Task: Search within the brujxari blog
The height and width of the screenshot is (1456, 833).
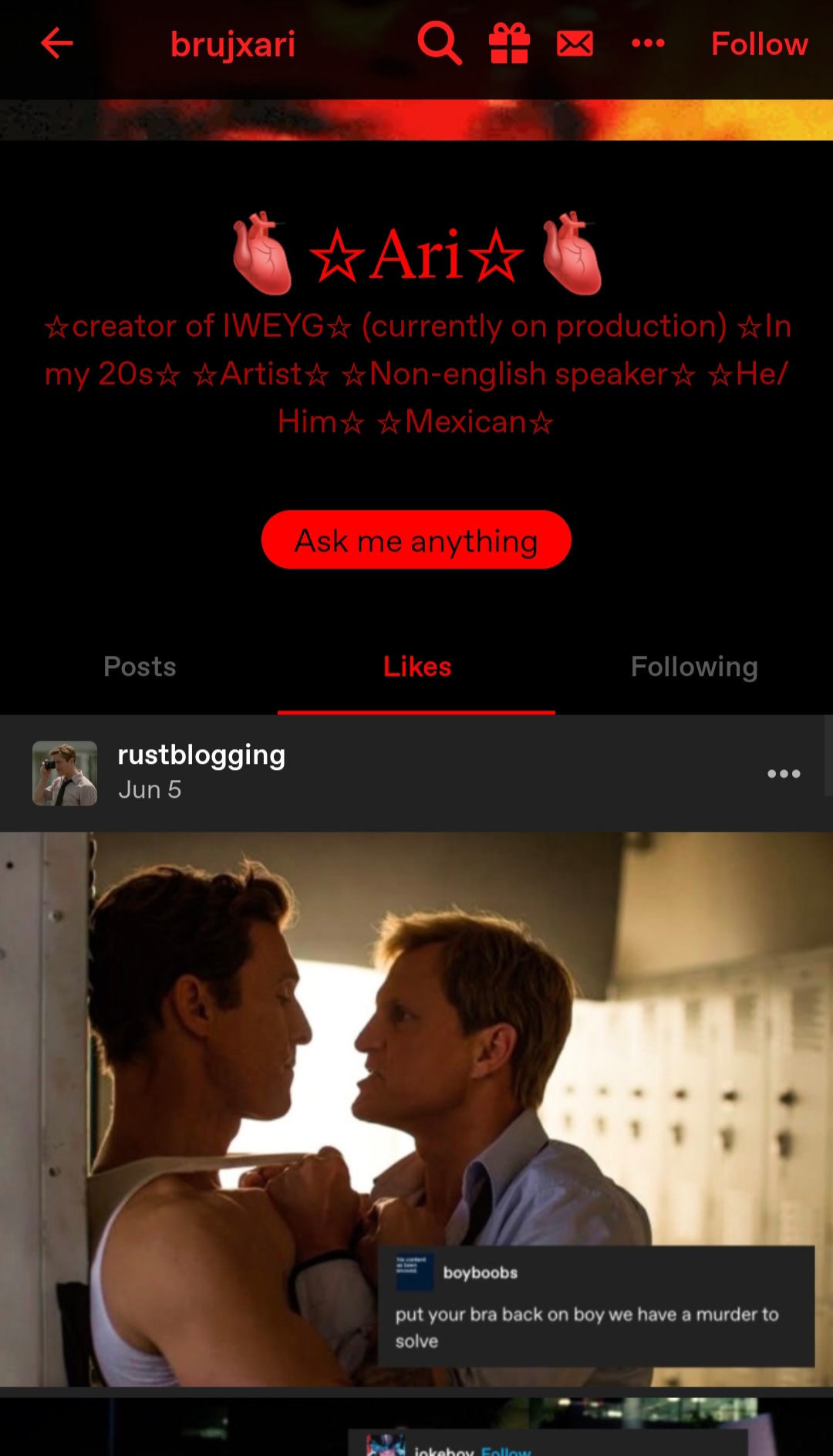Action: coord(440,43)
